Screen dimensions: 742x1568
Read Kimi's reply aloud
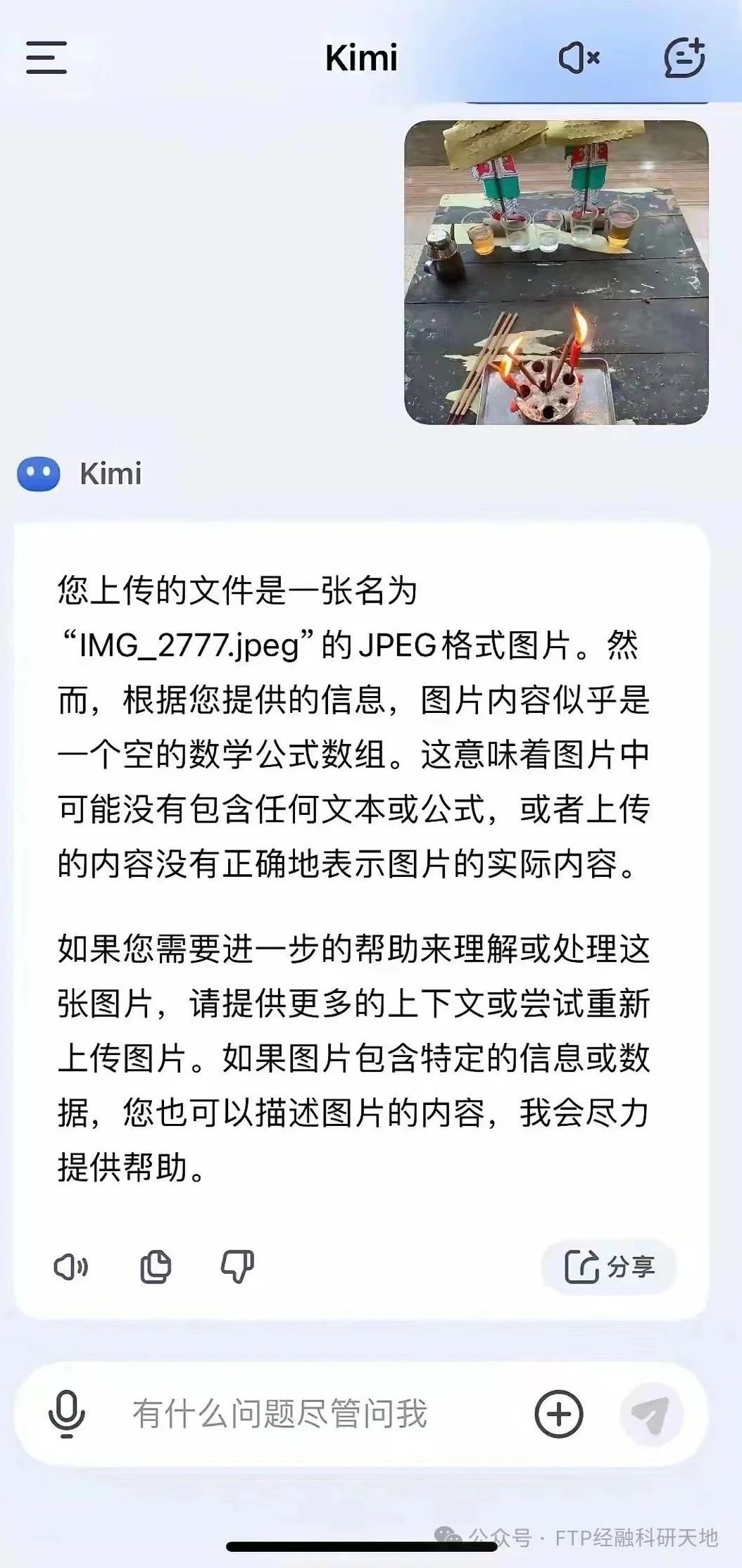pos(70,1267)
